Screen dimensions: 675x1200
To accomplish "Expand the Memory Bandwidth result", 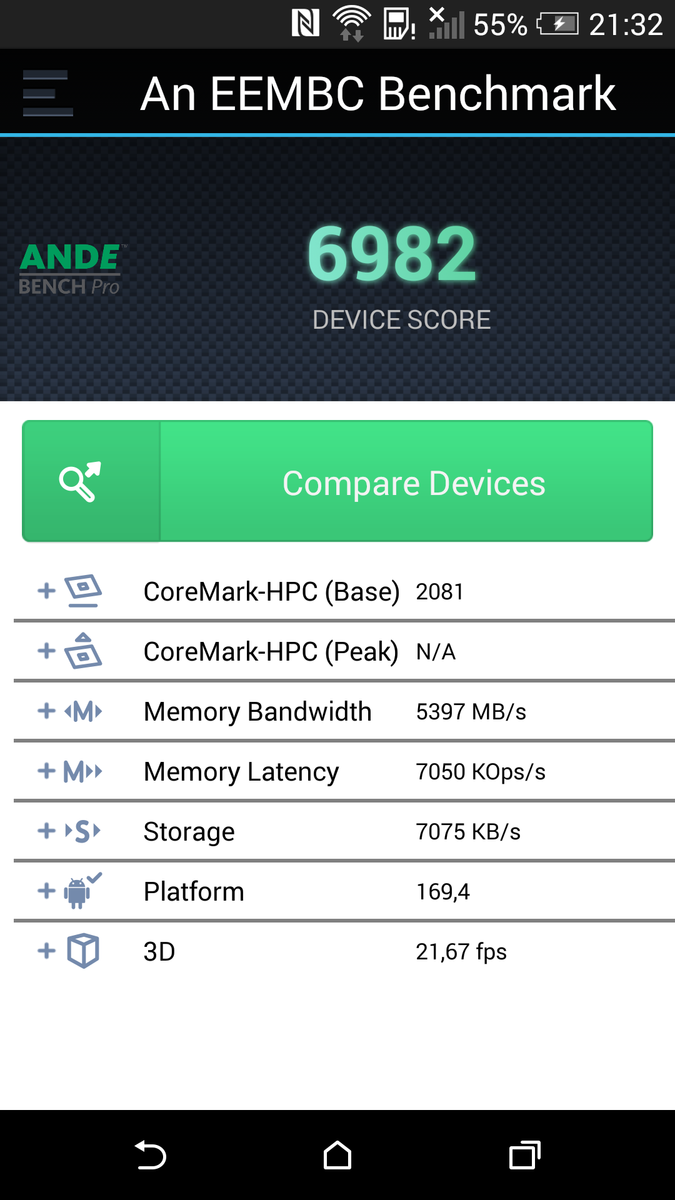I will click(46, 711).
